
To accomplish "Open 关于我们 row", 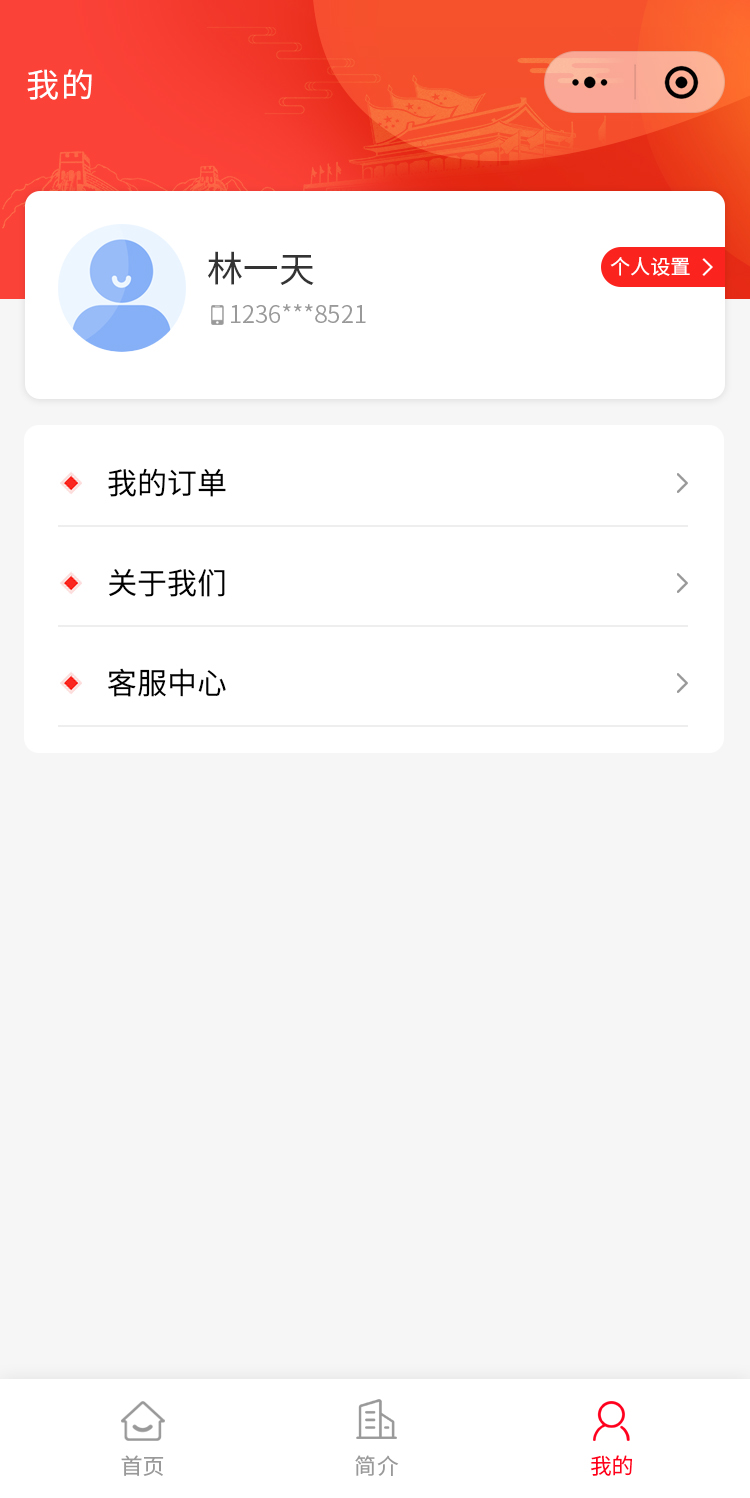I will coord(373,583).
